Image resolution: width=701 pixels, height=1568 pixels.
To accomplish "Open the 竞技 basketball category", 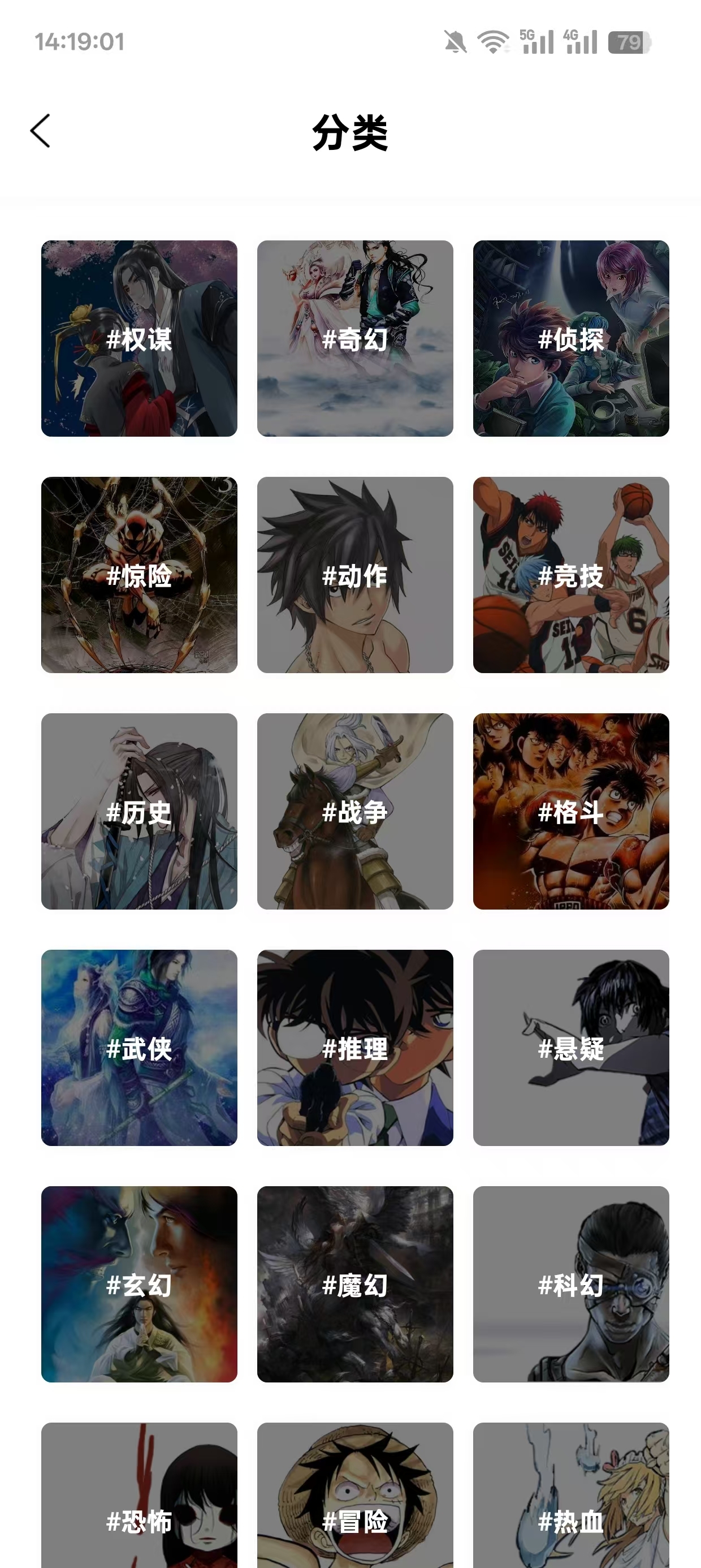I will pyautogui.click(x=572, y=575).
